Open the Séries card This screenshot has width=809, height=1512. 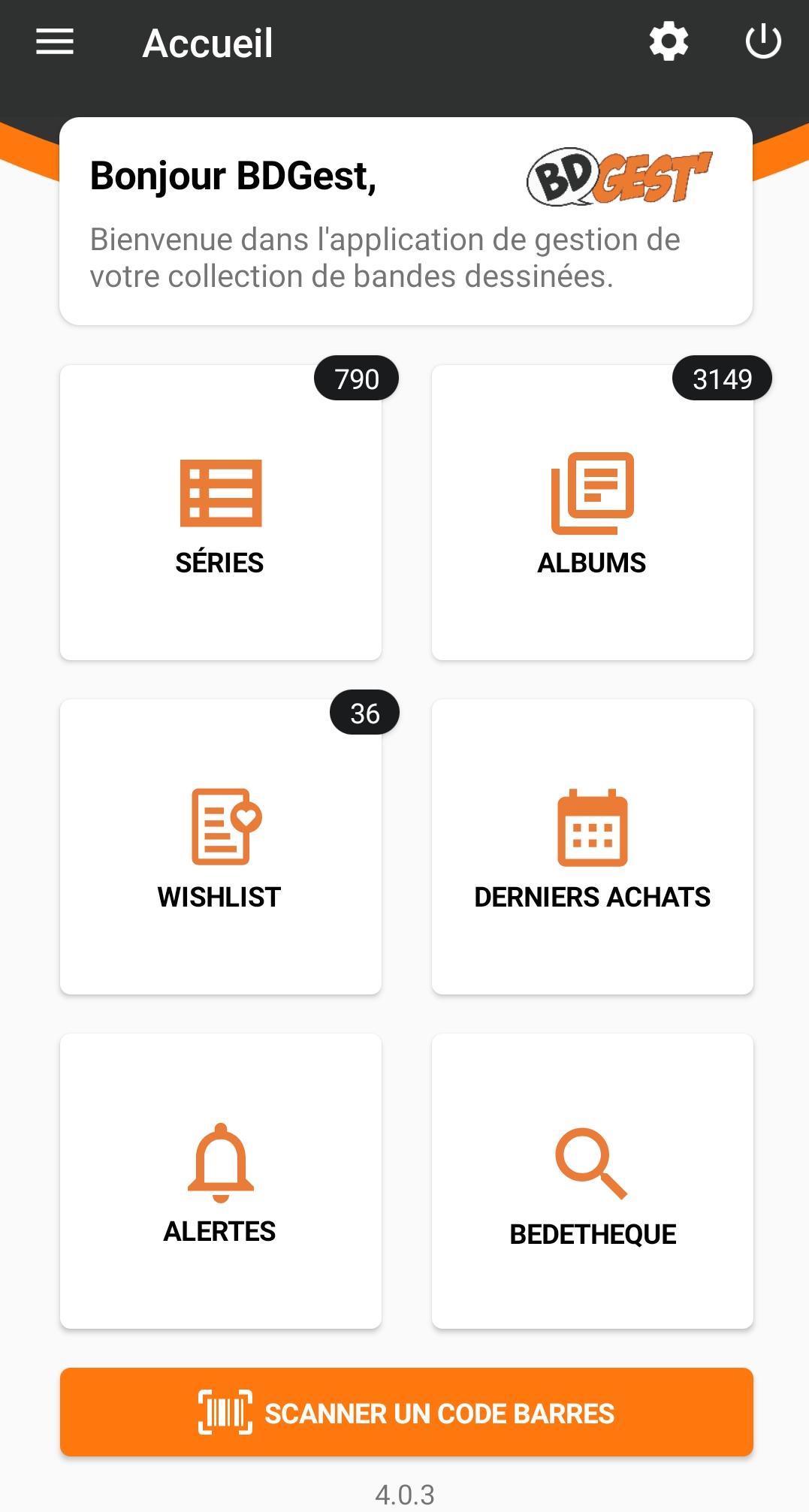[x=220, y=513]
